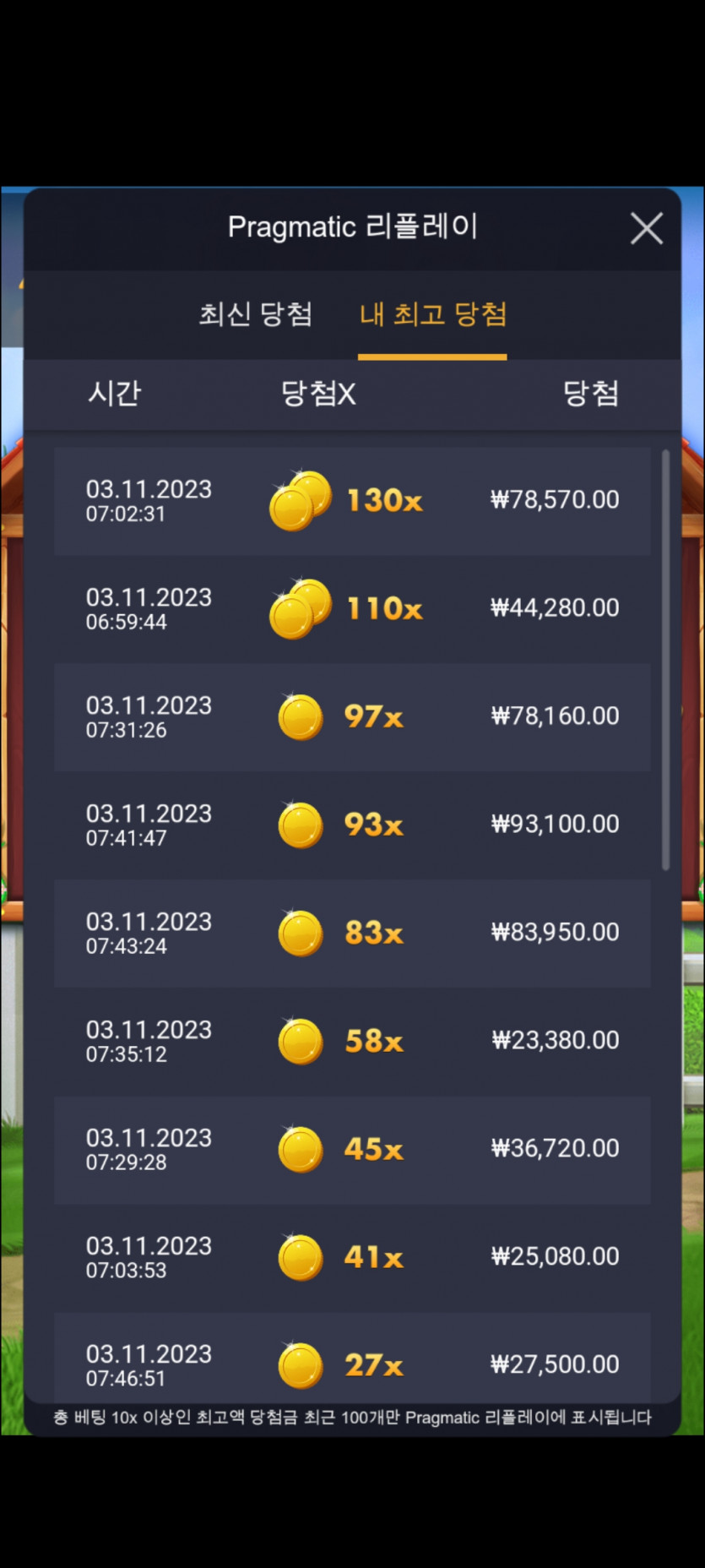View the 93x win replay

coord(352,825)
